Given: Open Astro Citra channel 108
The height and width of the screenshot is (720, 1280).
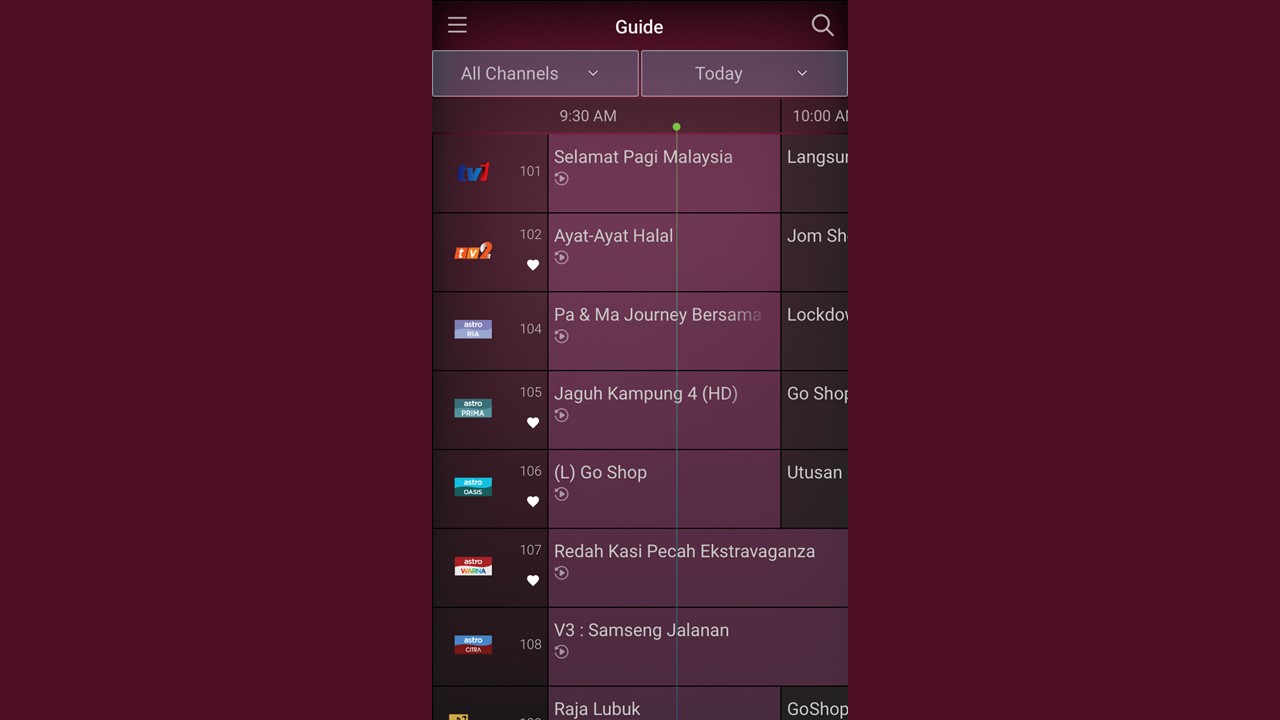Looking at the screenshot, I should (x=473, y=645).
